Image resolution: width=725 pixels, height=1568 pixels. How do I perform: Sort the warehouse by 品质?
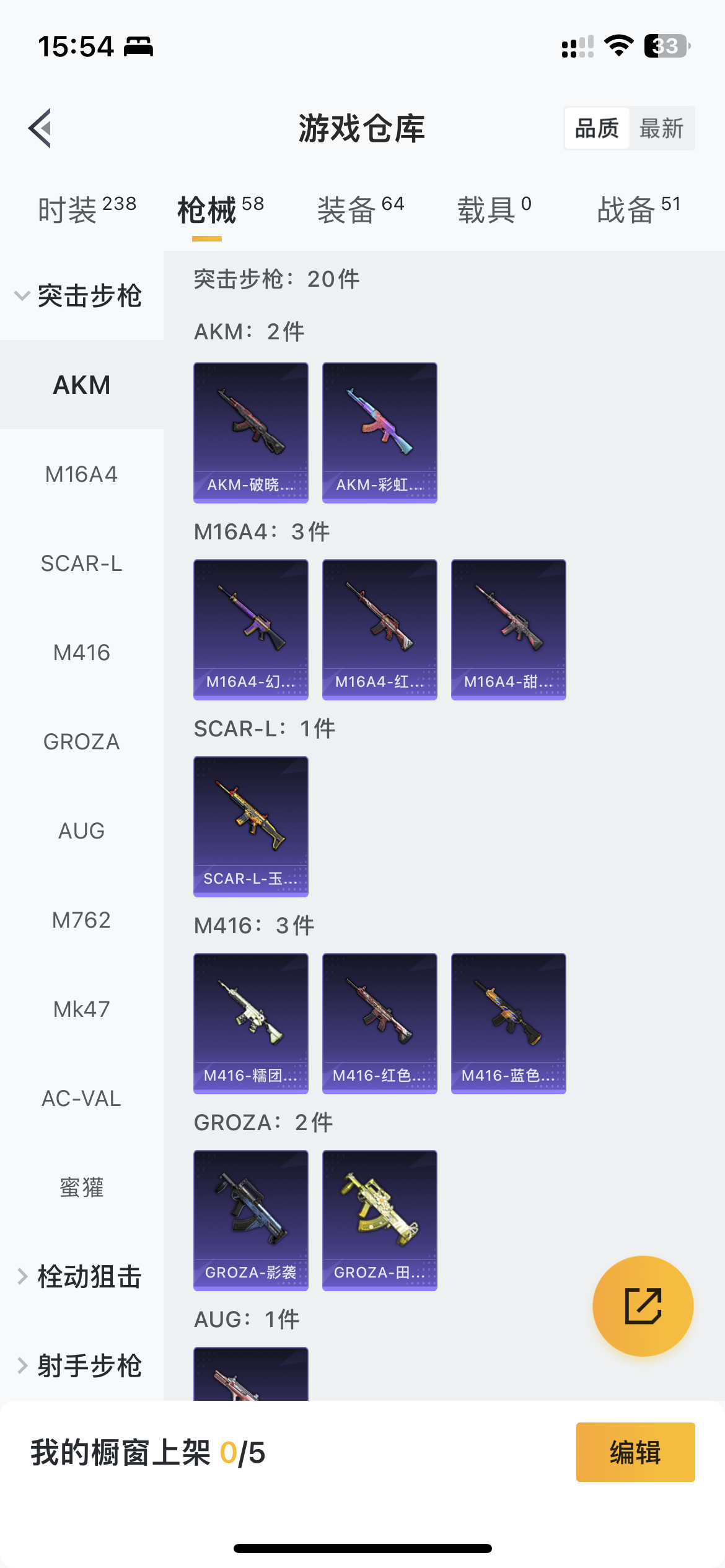[x=597, y=128]
